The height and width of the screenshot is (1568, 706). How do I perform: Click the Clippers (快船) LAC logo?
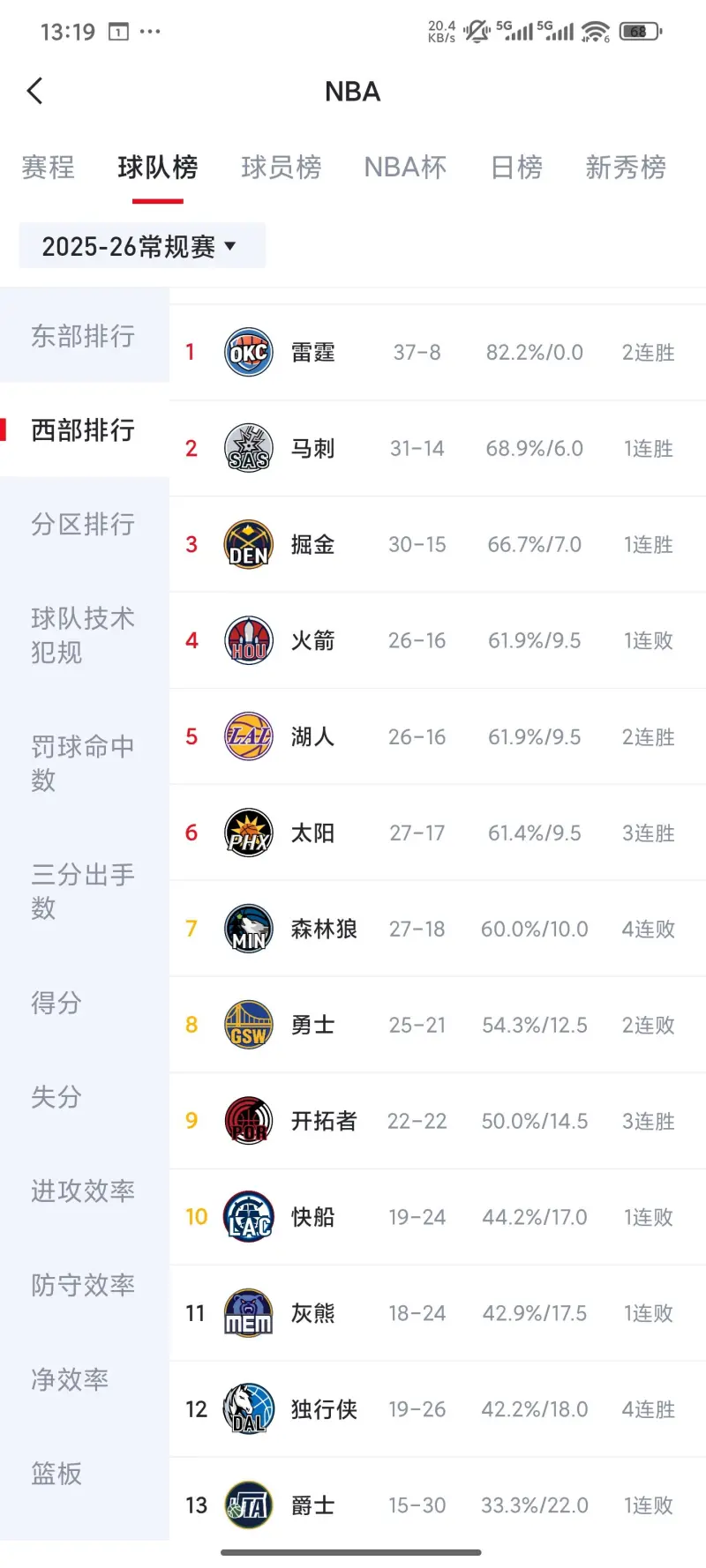[248, 1217]
